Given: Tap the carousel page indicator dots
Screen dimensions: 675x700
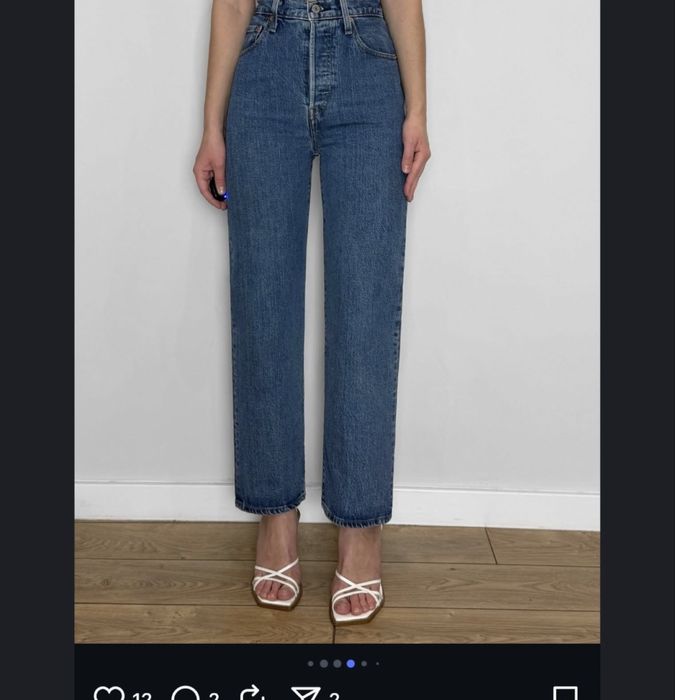Looking at the screenshot, I should point(343,663).
